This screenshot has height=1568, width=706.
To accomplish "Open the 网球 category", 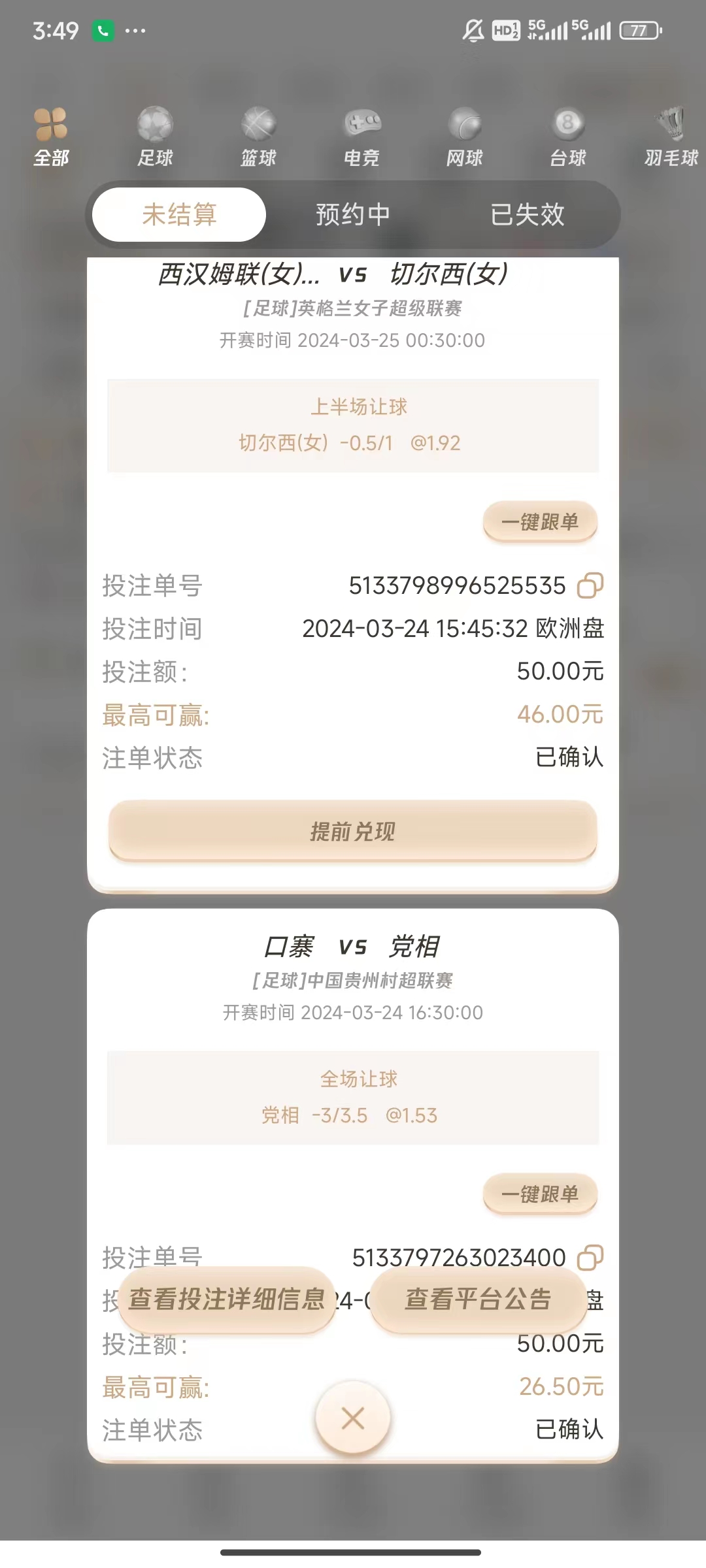I will click(464, 137).
